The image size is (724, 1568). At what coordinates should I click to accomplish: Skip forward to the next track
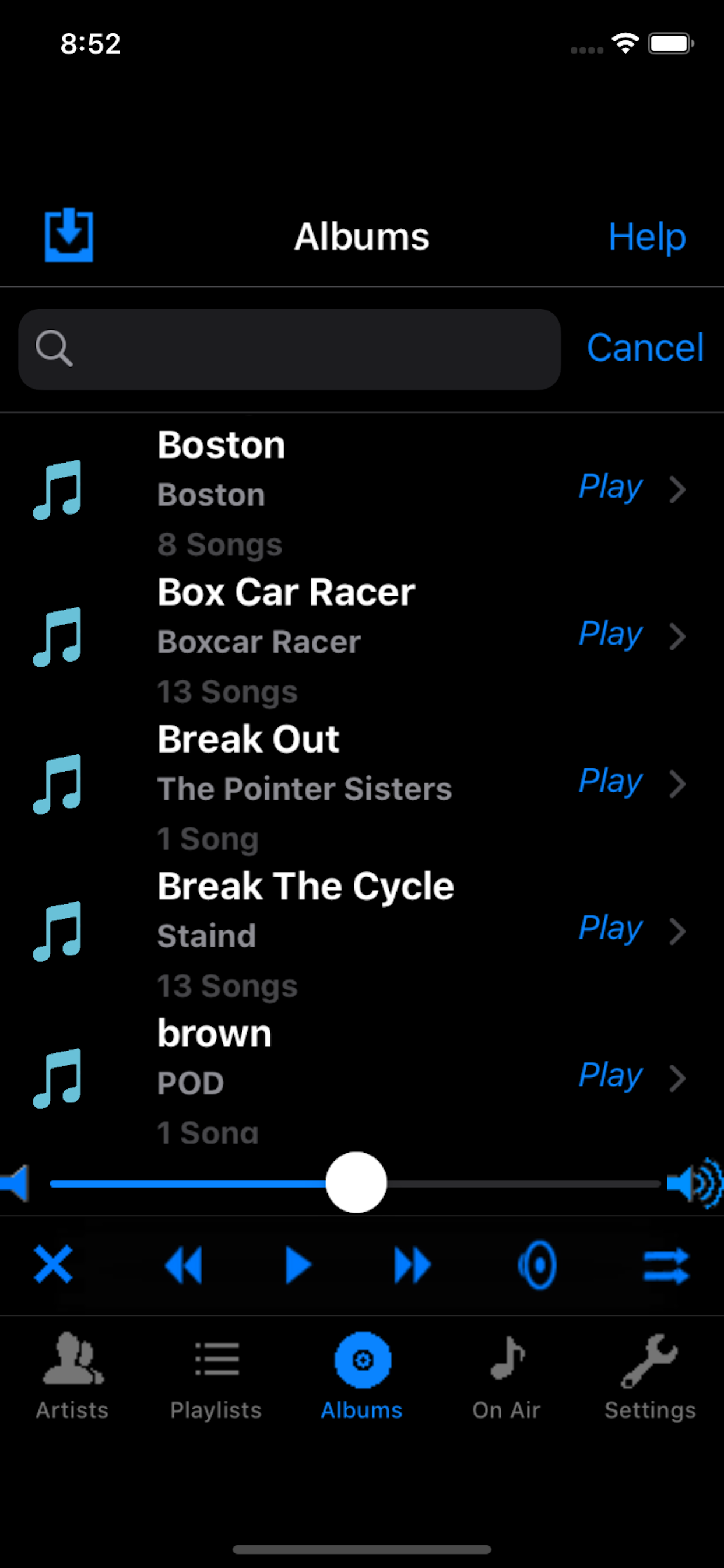412,1265
